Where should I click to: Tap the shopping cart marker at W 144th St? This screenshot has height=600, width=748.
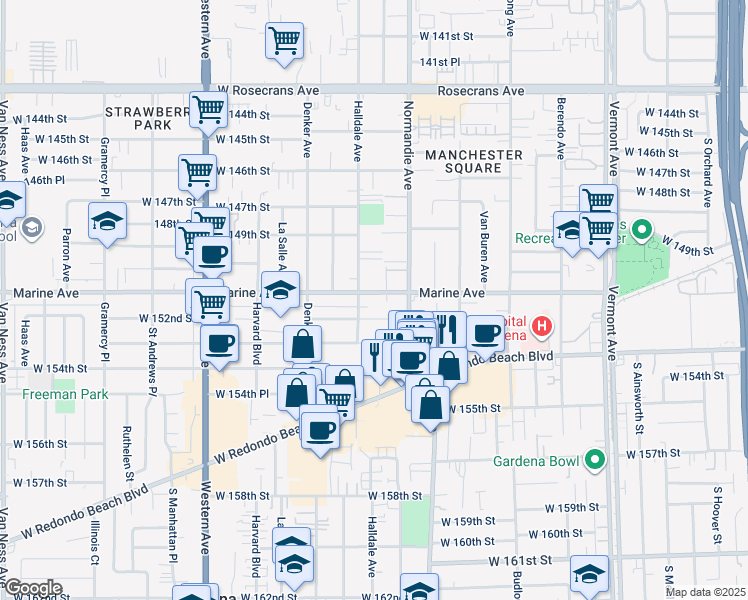pyautogui.click(x=208, y=110)
